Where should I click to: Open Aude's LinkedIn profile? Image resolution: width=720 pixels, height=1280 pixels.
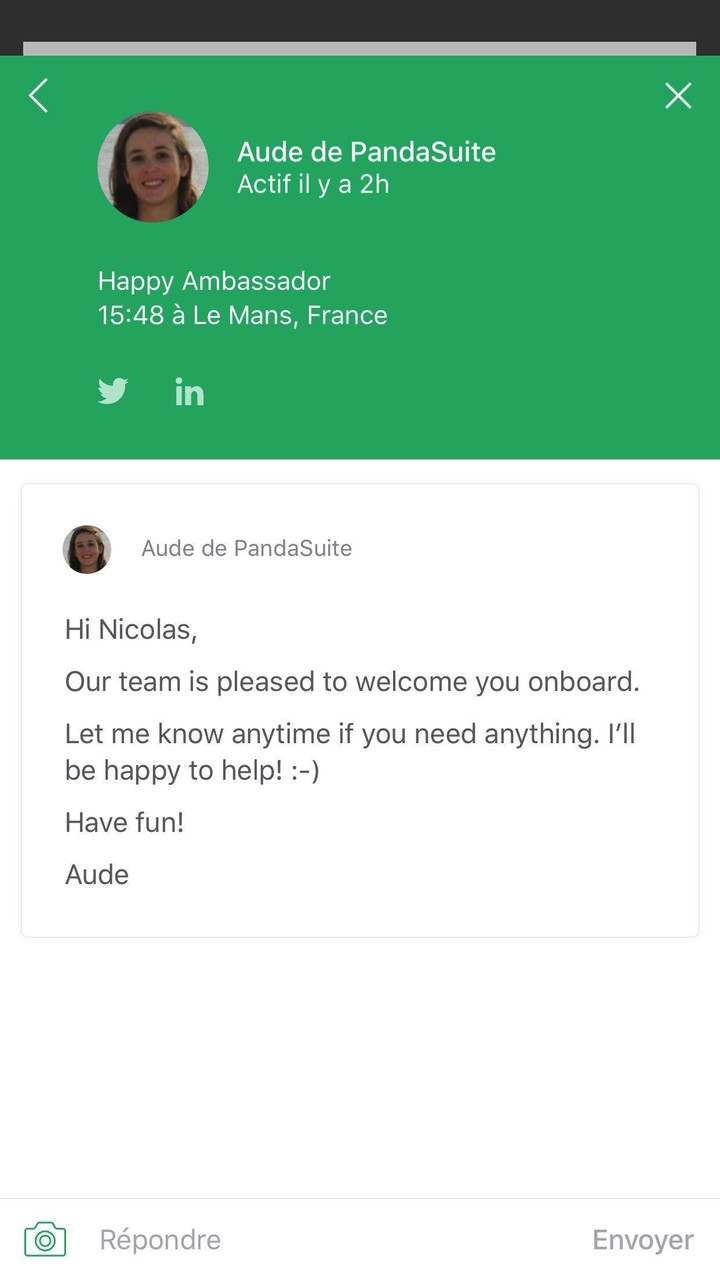coord(189,392)
